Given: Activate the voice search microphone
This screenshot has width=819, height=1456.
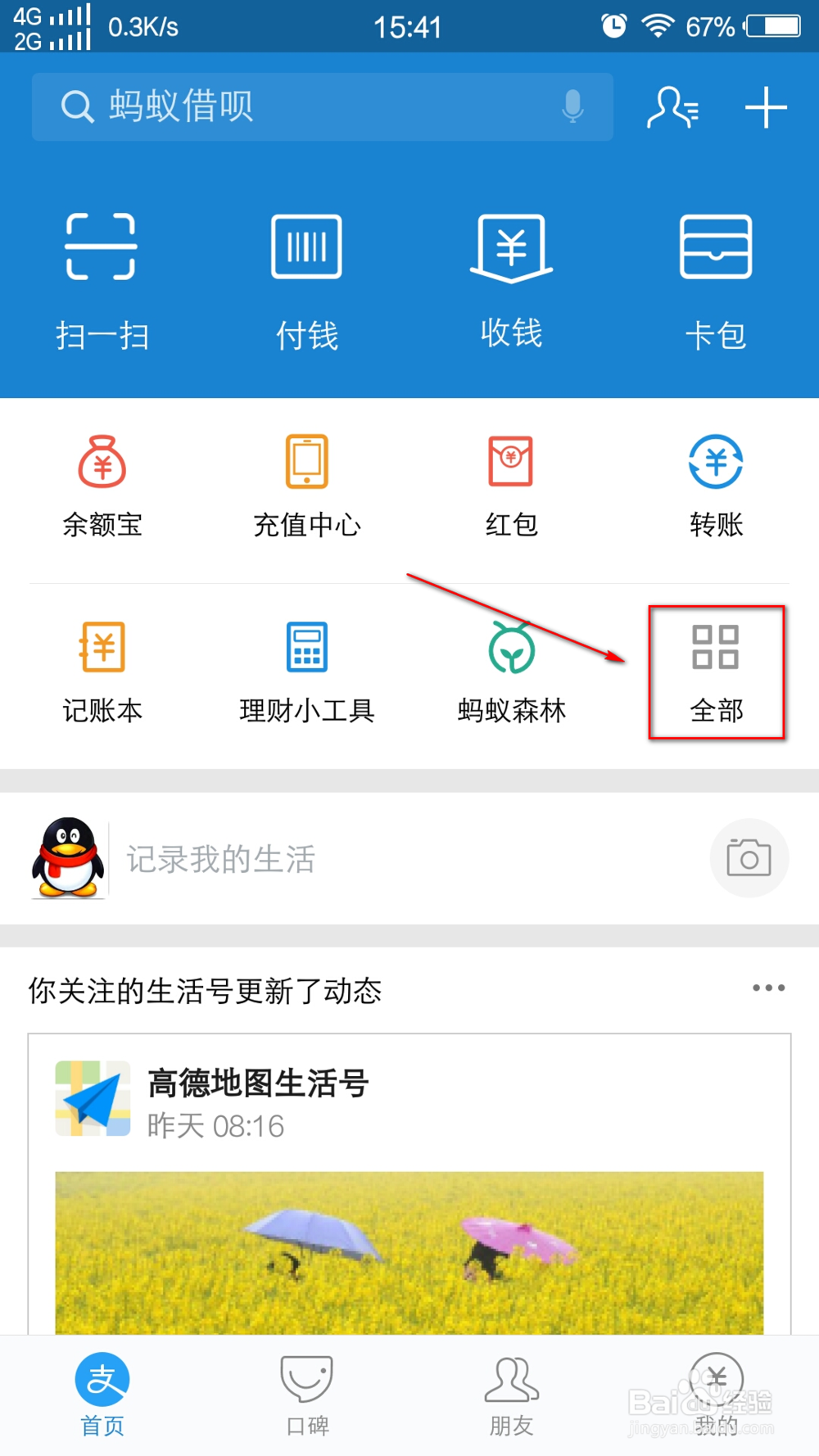Looking at the screenshot, I should point(572,106).
